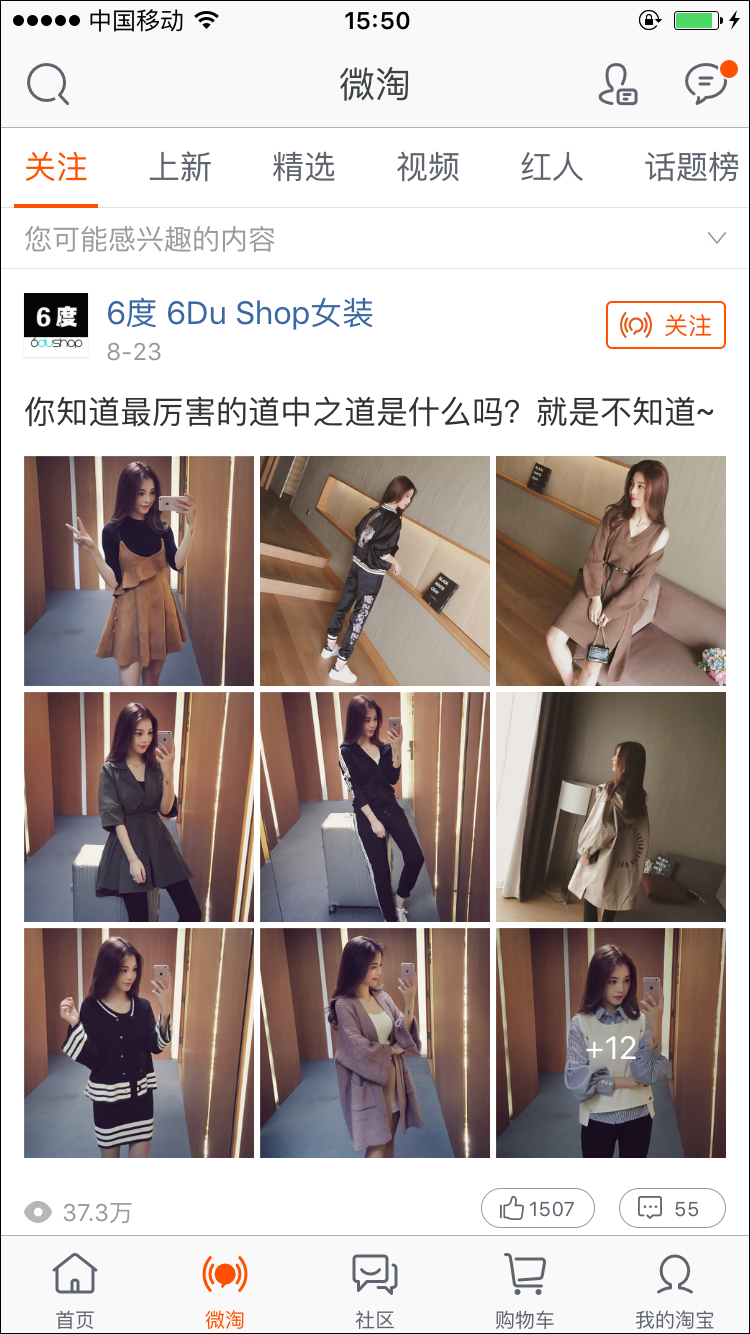The width and height of the screenshot is (750, 1334).
Task: Go to the 首页 home tab
Action: (75, 1288)
